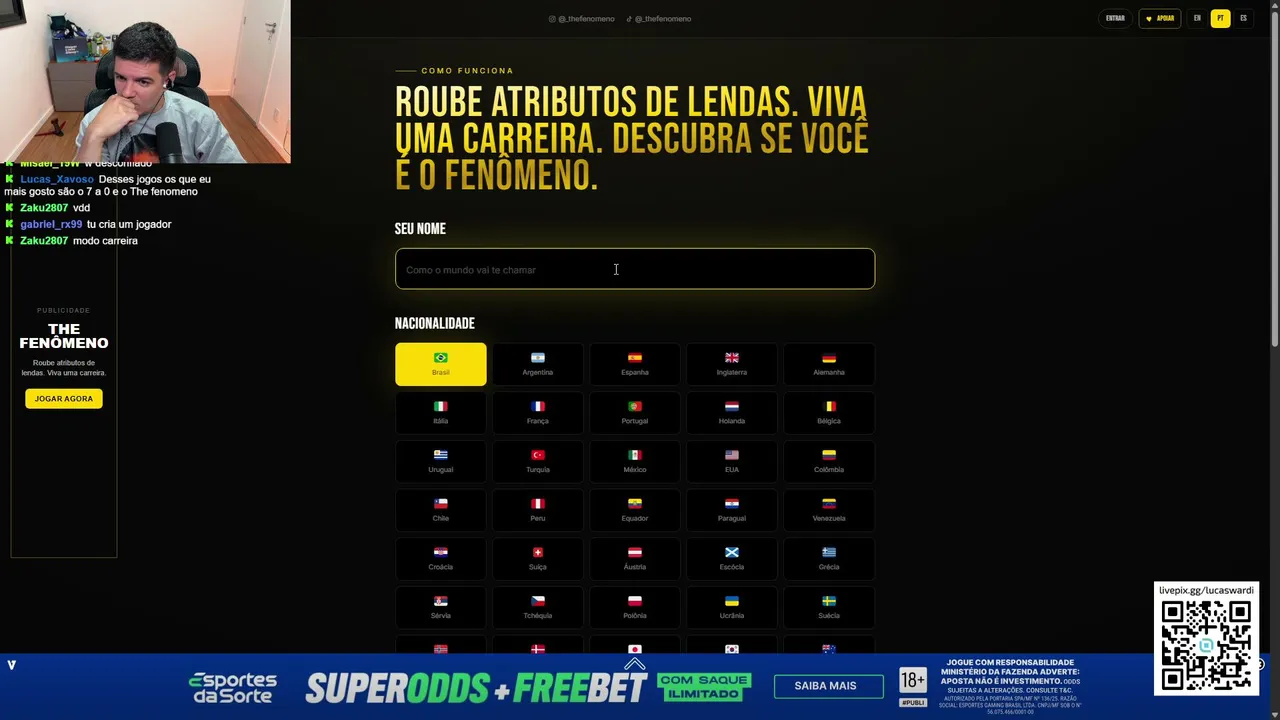
Task: Tap the name field "Como o mundo vai te chamar"
Action: coord(634,269)
